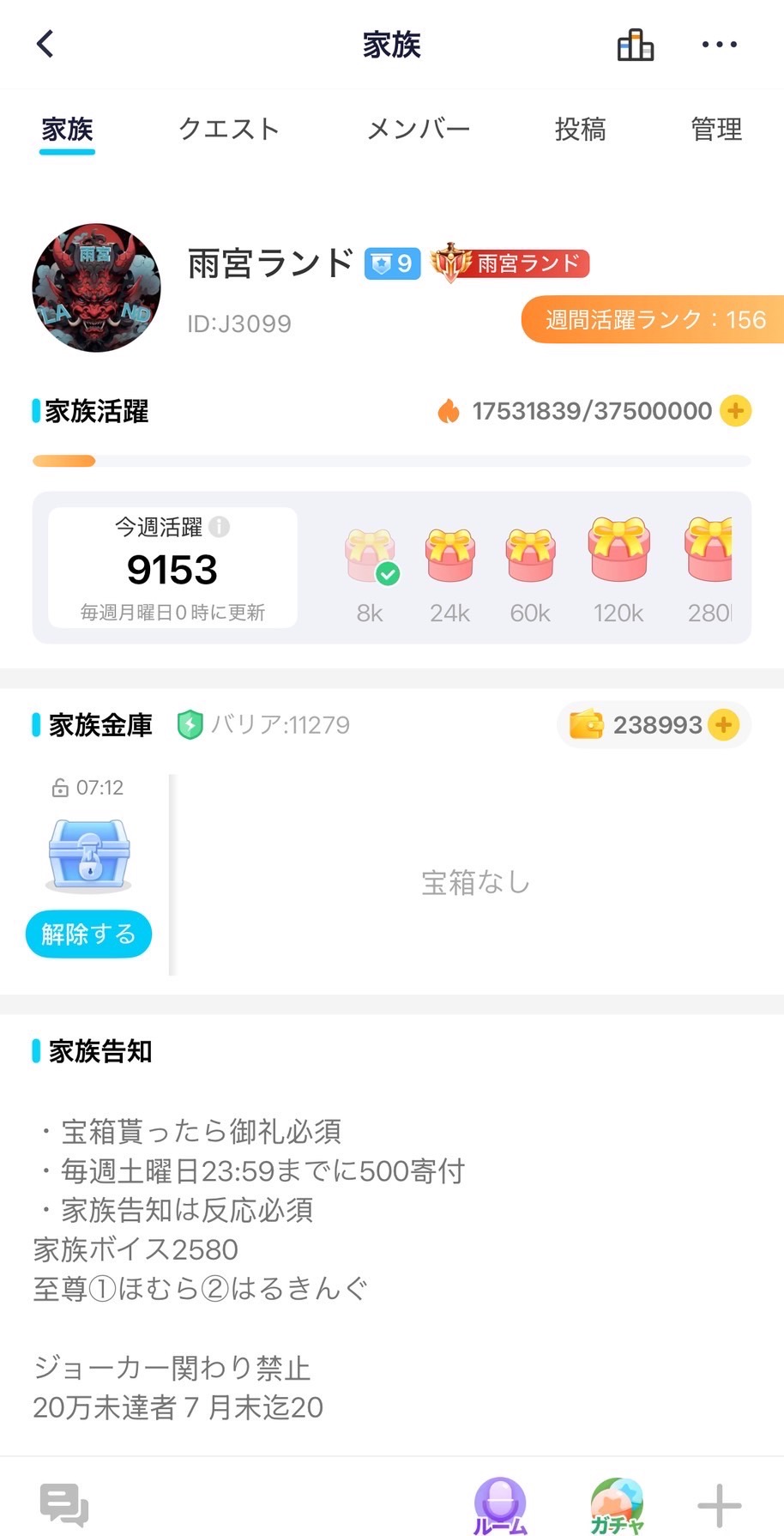Open the 120k gift box reward
Viewport: 784px width, 1536px height.
[x=618, y=550]
